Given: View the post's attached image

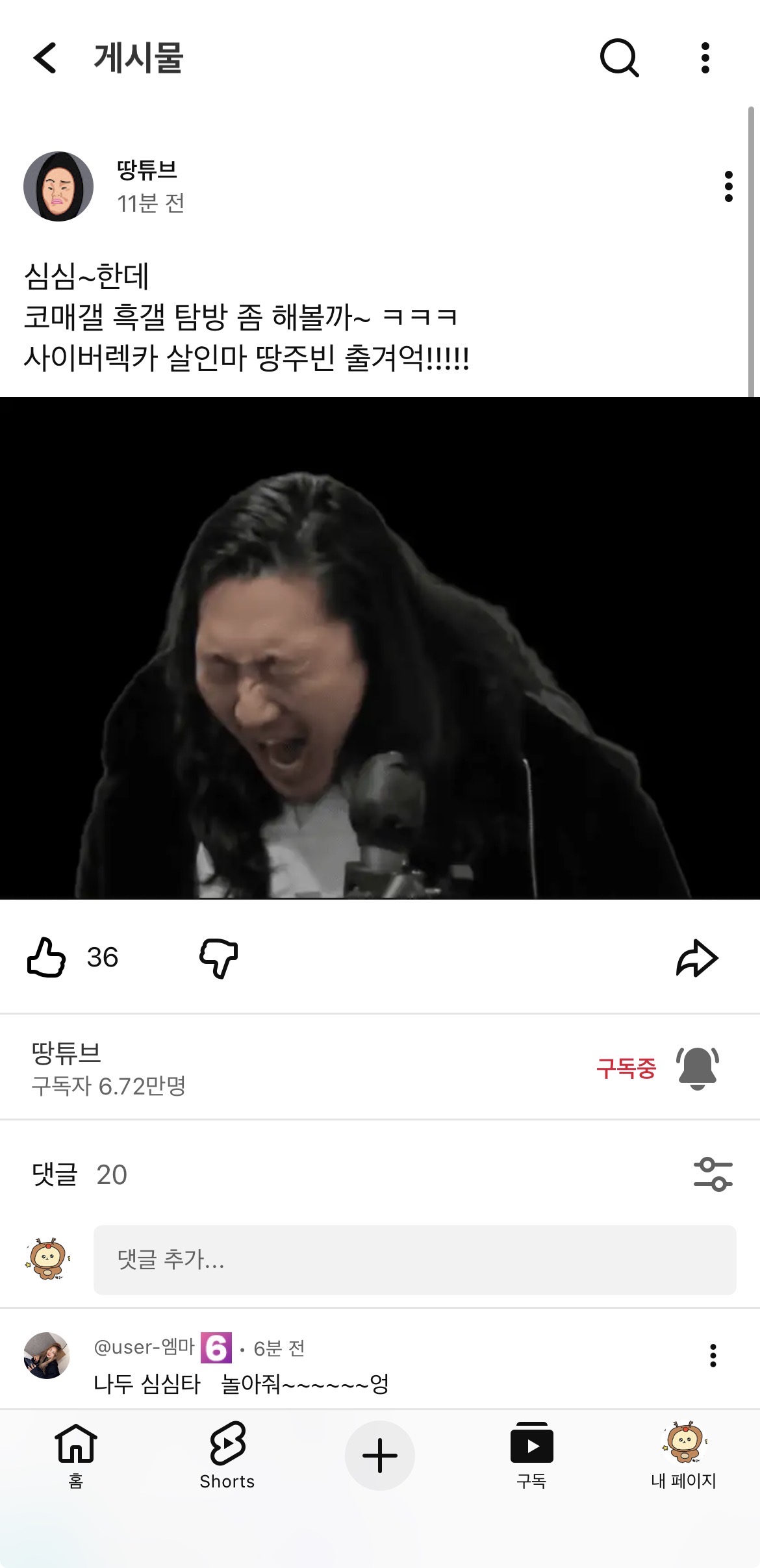Looking at the screenshot, I should click(x=380, y=648).
